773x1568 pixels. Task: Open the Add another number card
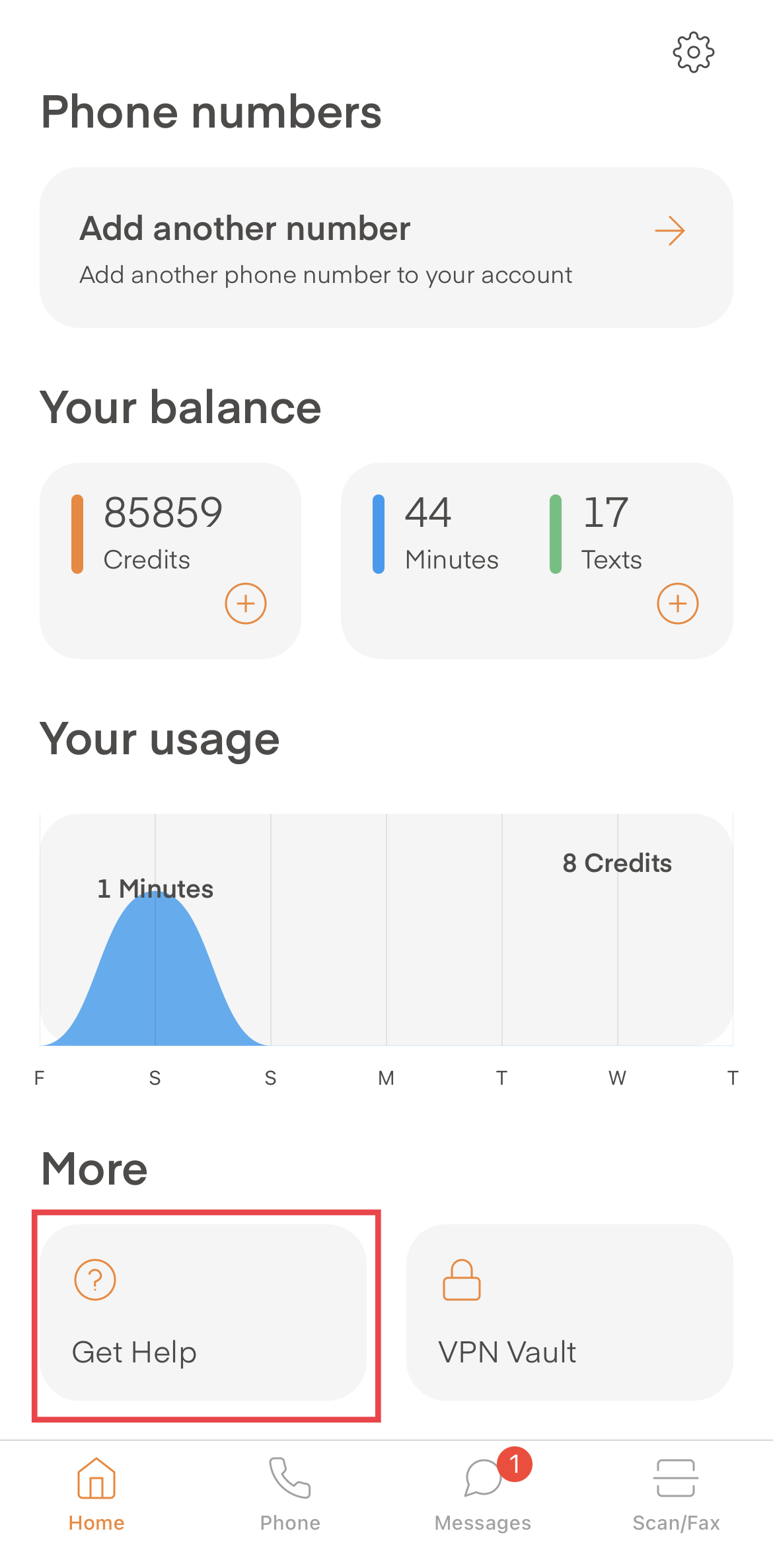click(386, 247)
